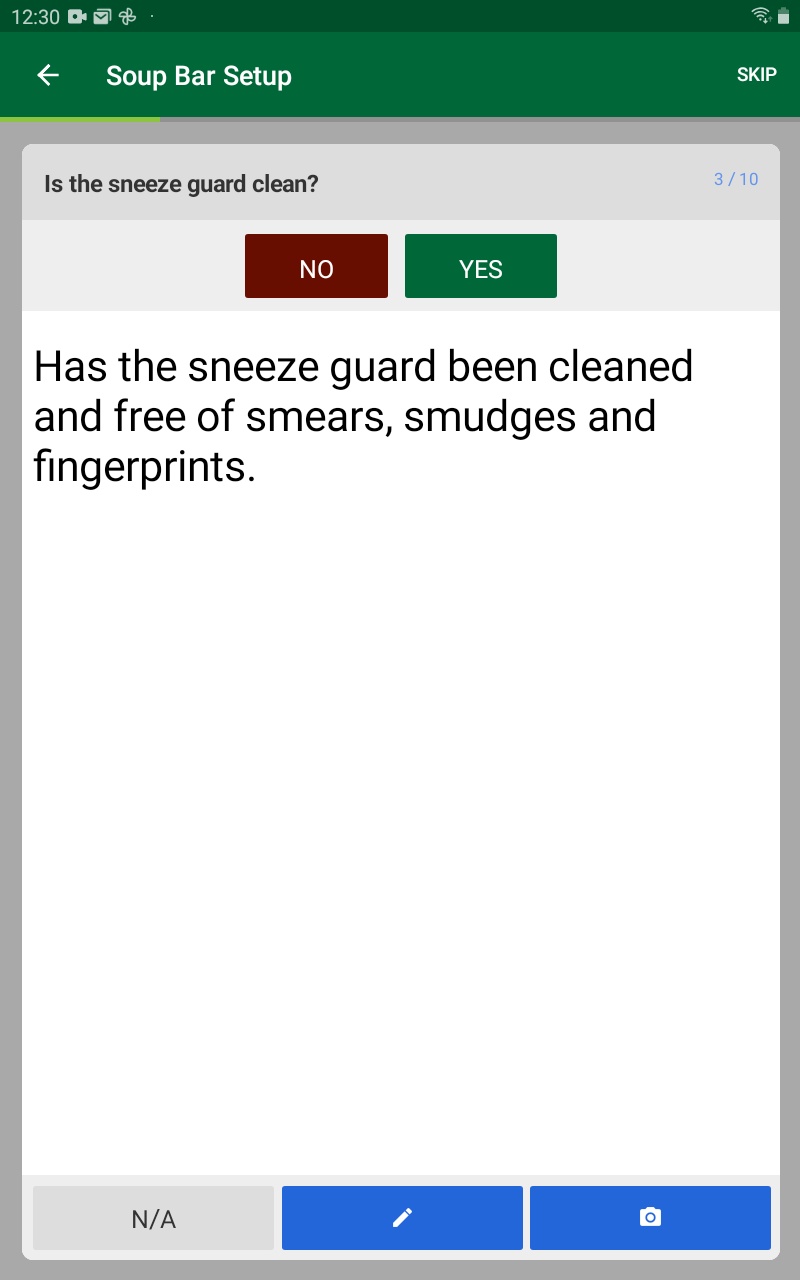Tap the question header about sneeze guard cleanliness

181,183
